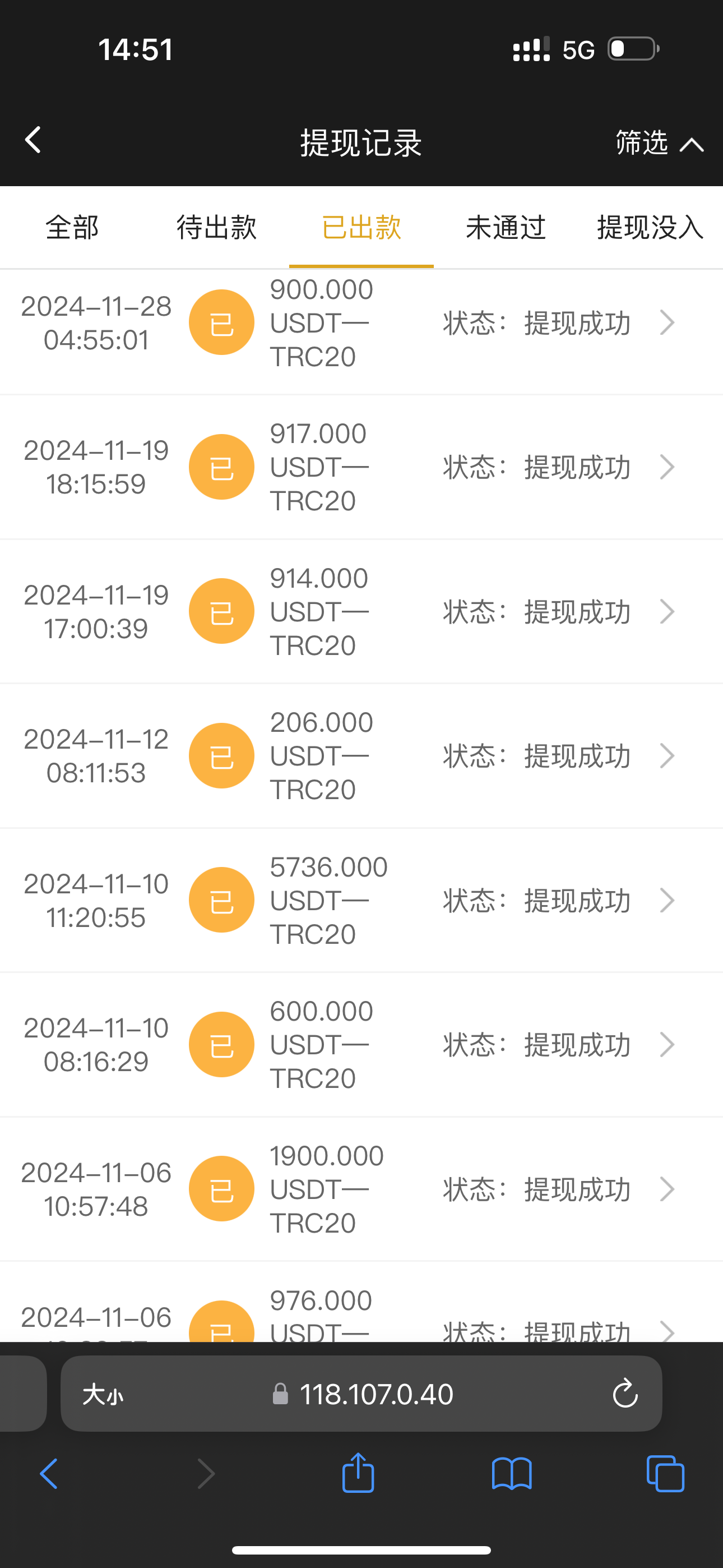Open the 大小 text size menu
The width and height of the screenshot is (723, 1568).
(103, 1394)
